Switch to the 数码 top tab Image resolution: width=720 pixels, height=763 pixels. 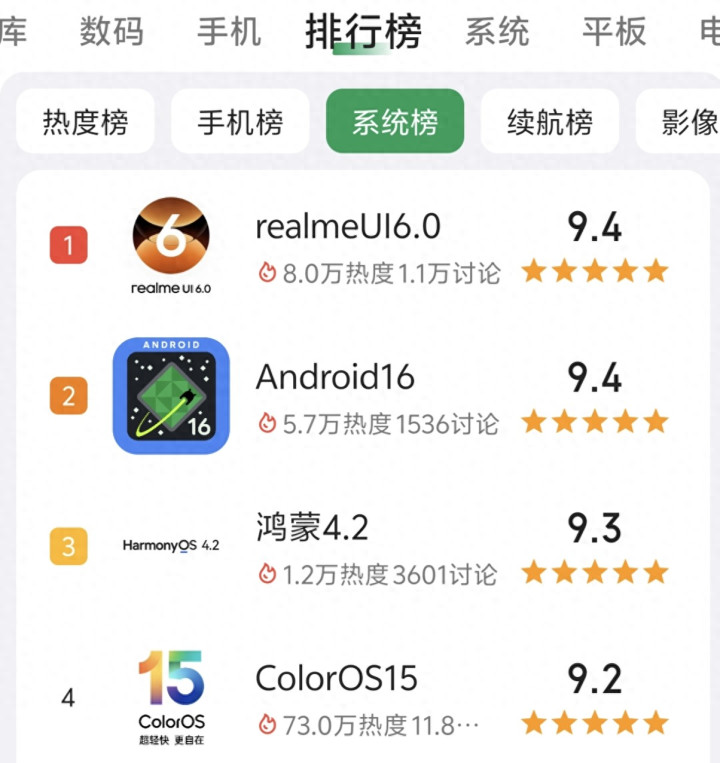[112, 32]
